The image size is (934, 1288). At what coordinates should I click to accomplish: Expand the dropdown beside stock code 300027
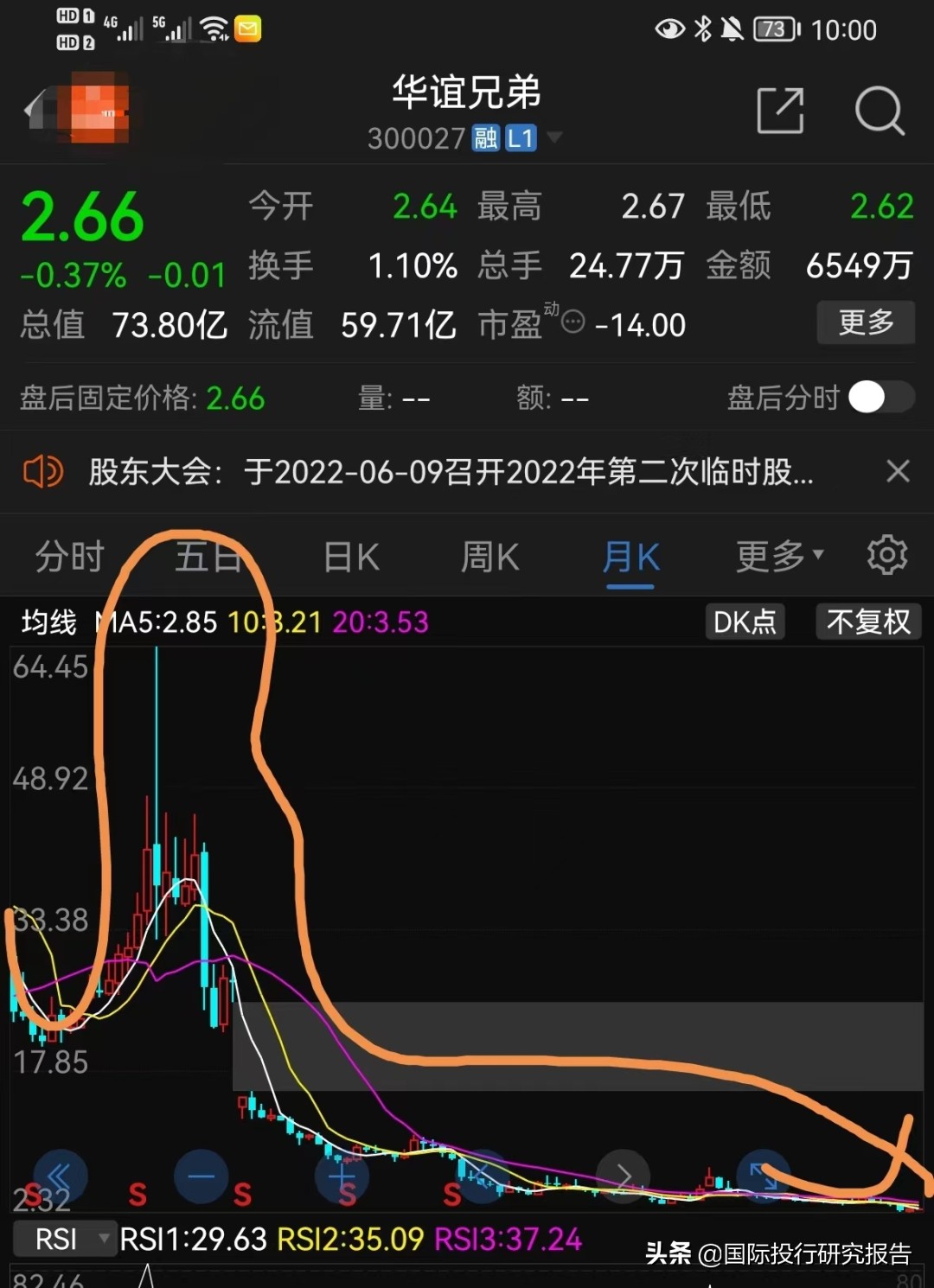554,137
